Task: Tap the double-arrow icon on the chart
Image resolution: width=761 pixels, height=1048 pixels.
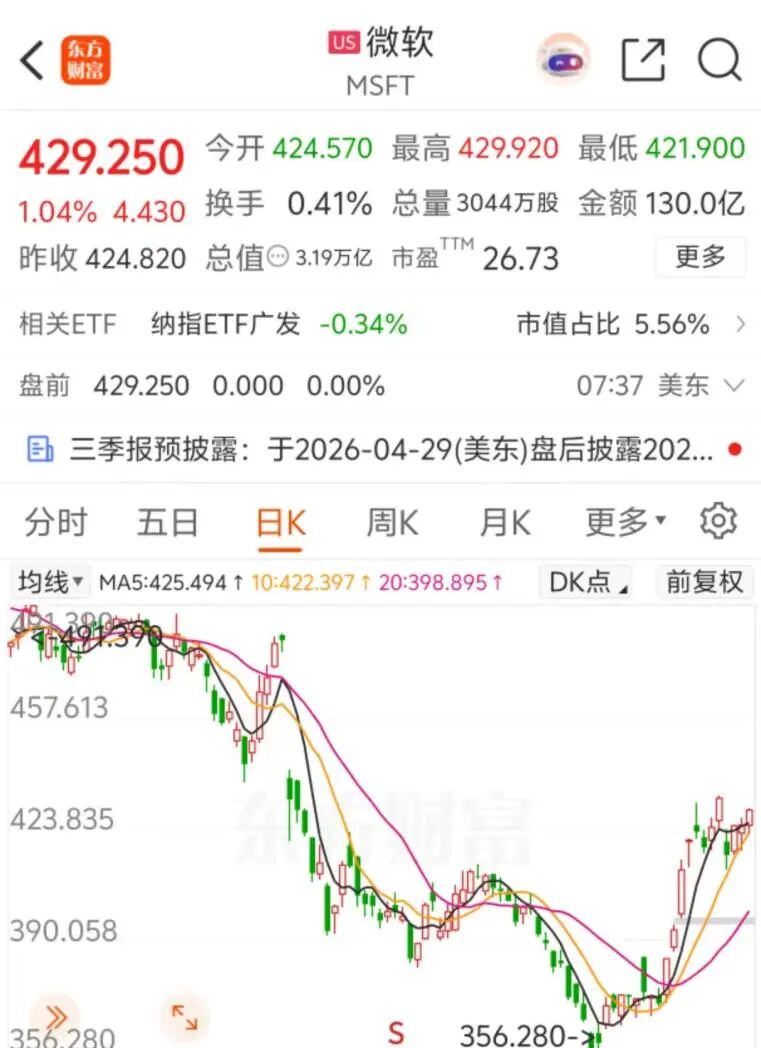Action: [55, 1017]
